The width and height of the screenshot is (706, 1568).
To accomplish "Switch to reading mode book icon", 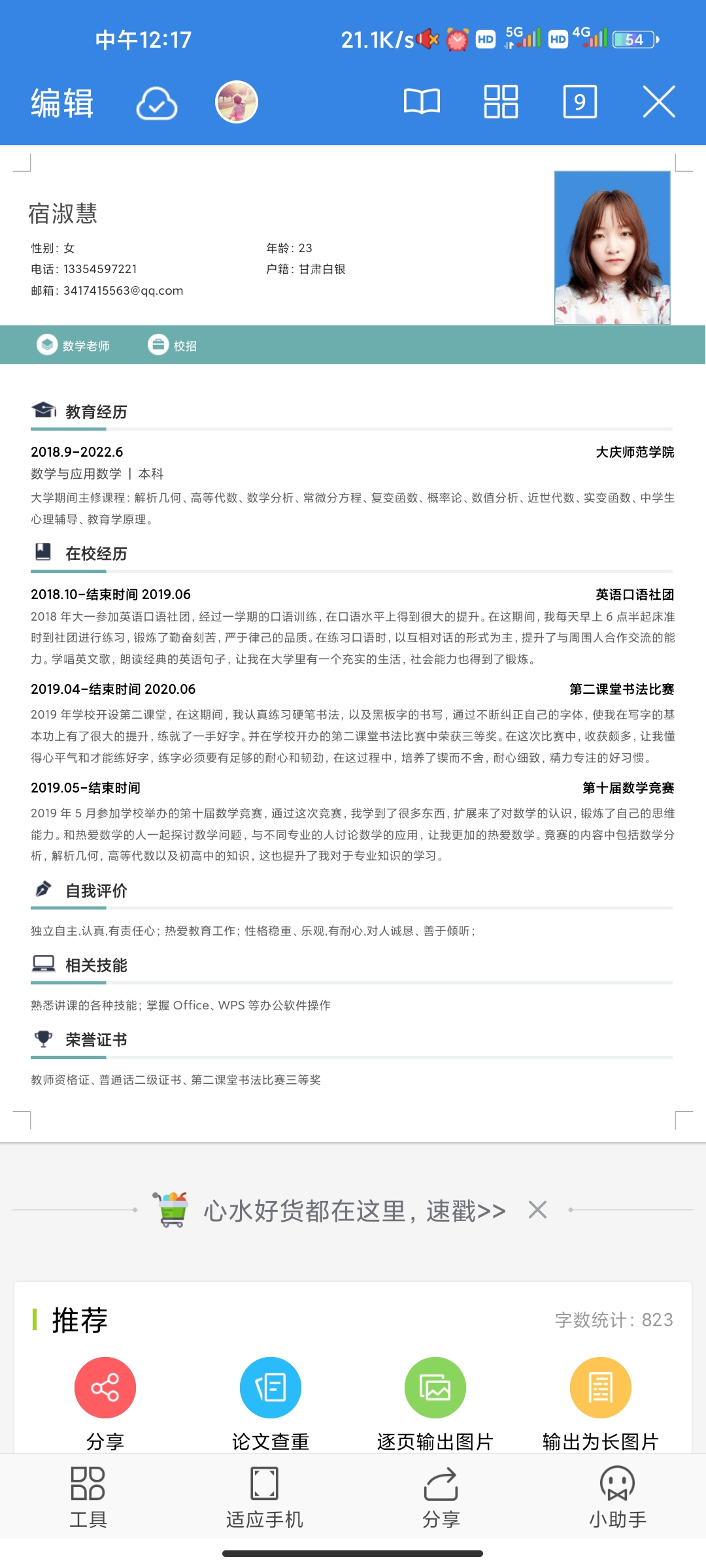I will click(422, 102).
